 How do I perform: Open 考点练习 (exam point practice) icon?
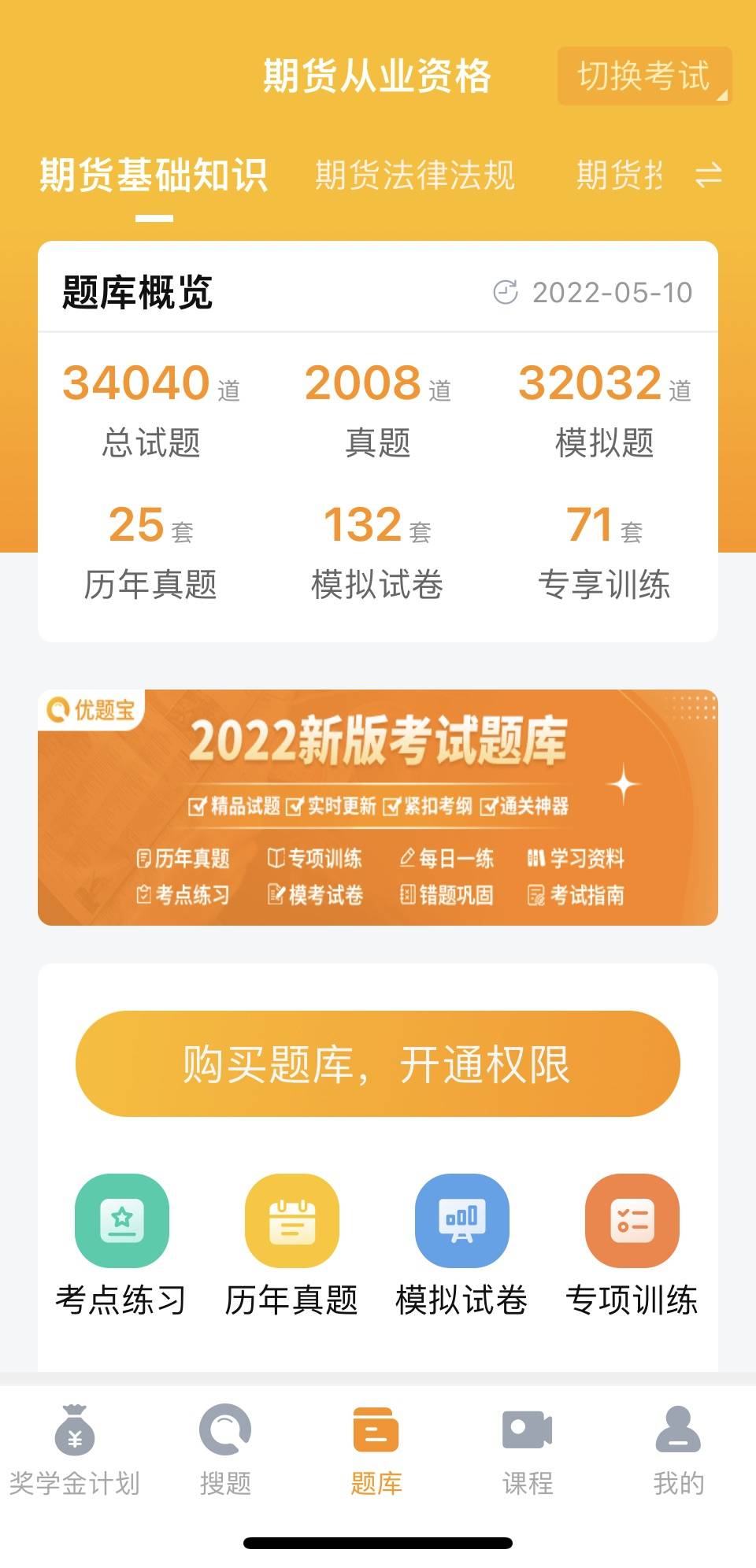120,1221
